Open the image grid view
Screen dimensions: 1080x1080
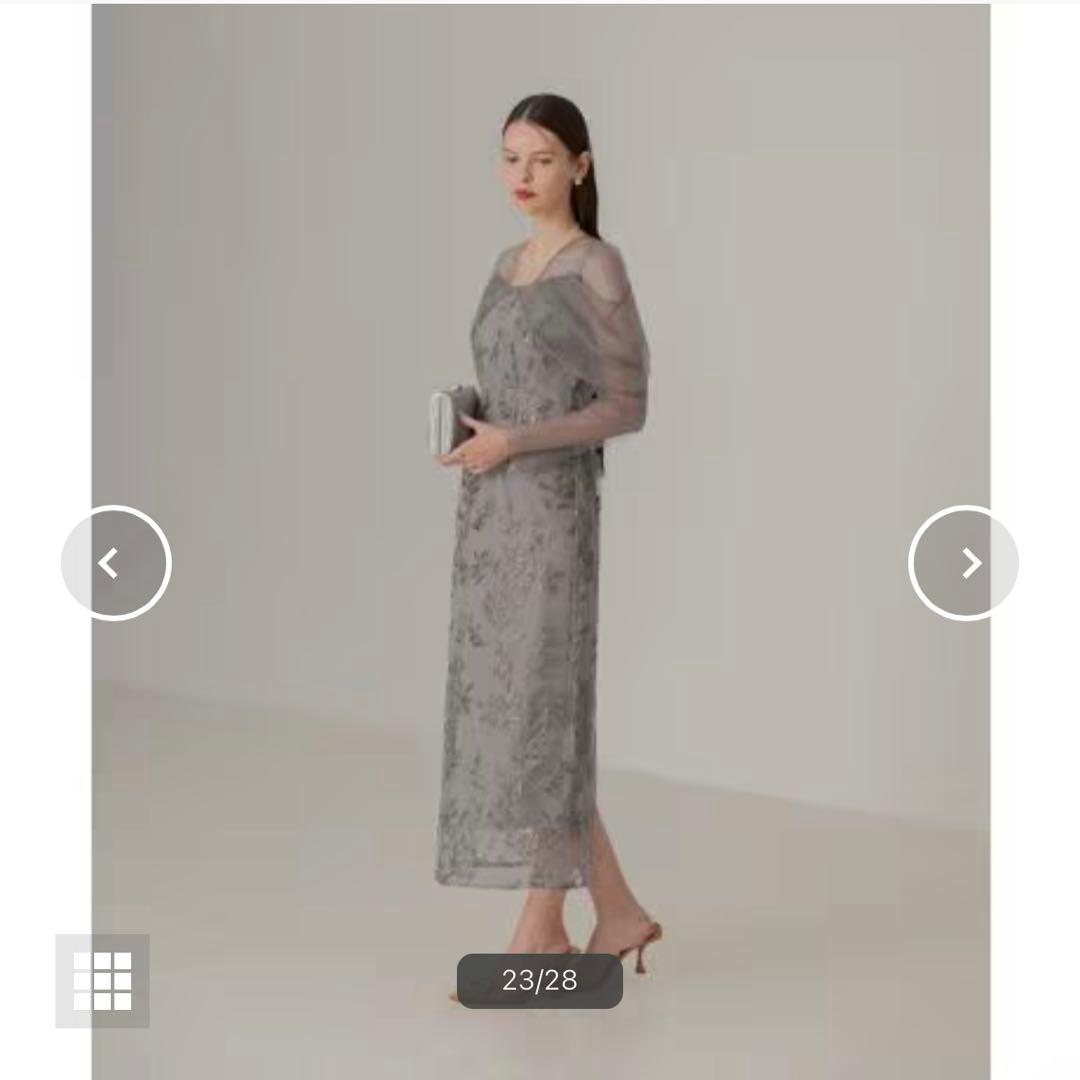[102, 980]
